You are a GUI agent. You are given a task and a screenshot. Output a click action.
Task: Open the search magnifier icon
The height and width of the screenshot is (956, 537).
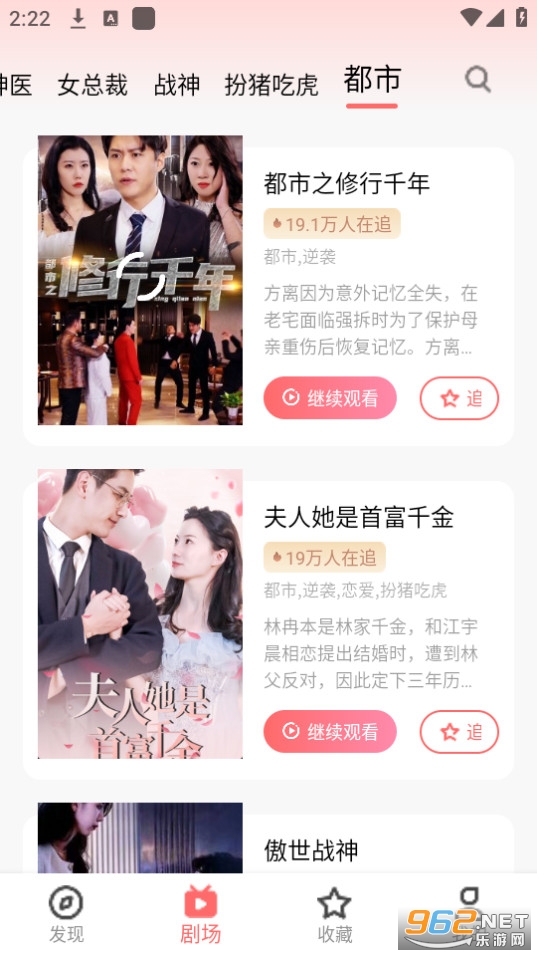[x=478, y=80]
